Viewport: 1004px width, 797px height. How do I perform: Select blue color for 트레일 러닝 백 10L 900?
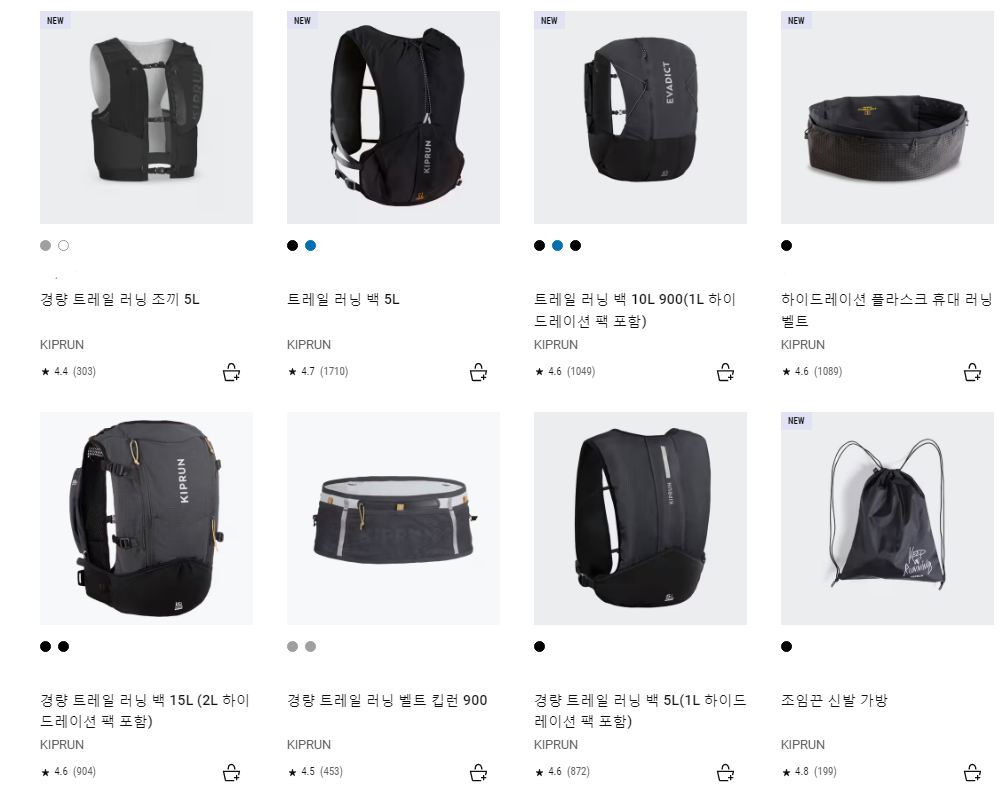pos(557,246)
